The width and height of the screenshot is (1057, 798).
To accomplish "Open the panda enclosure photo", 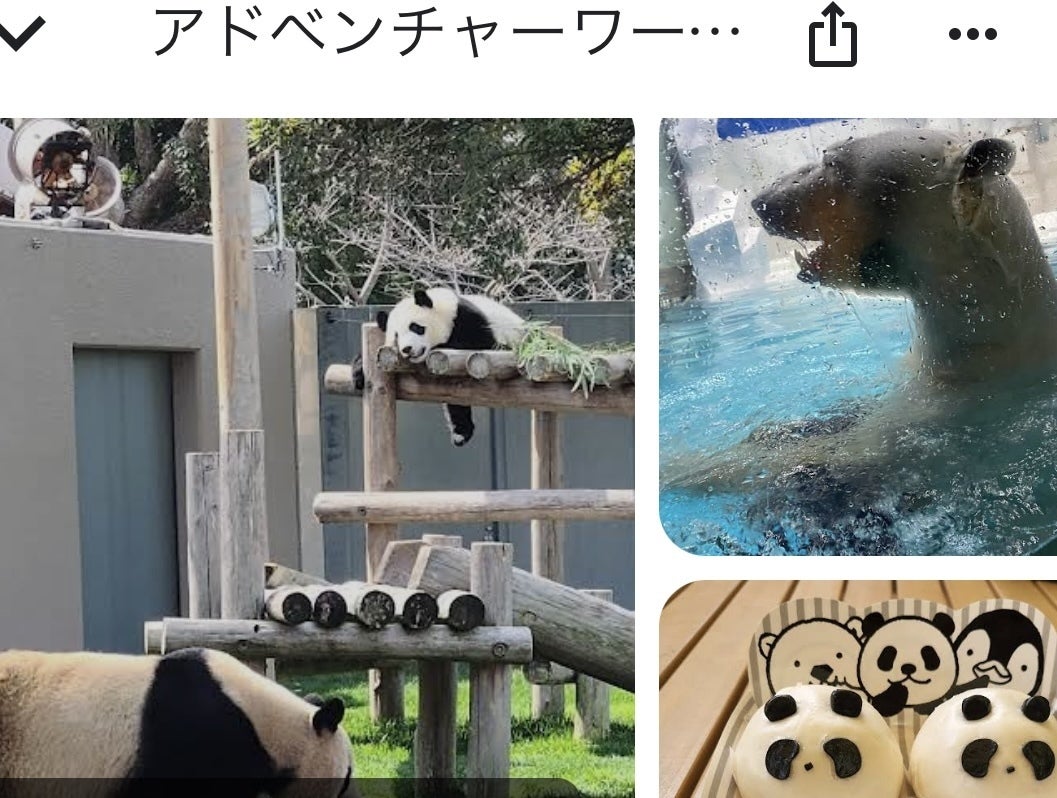I will pos(316,457).
